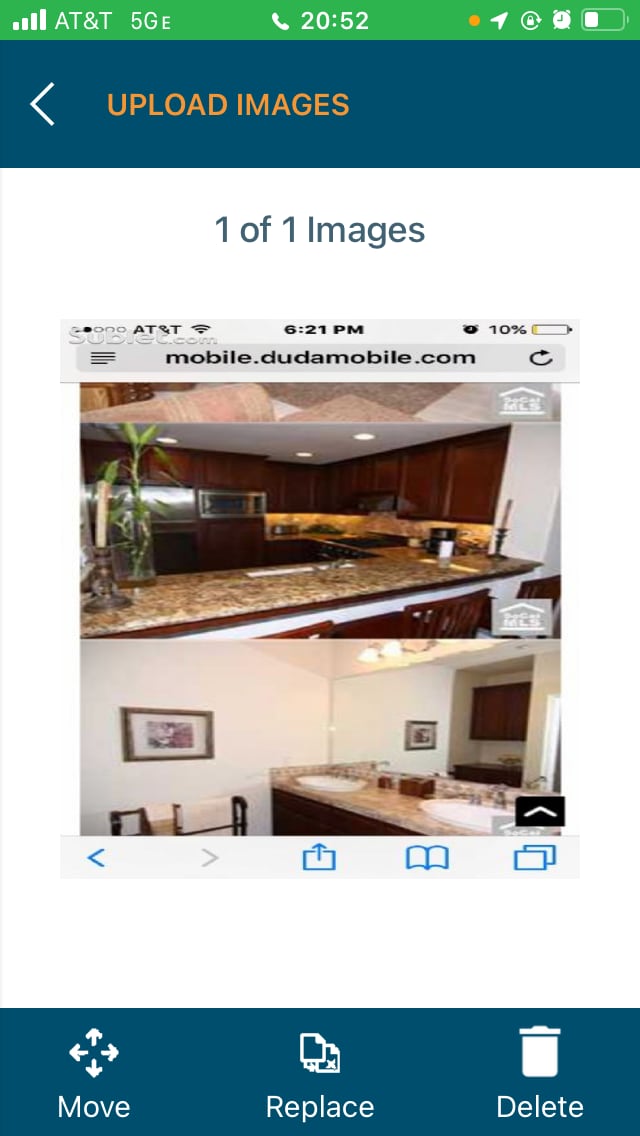Image resolution: width=640 pixels, height=1136 pixels.
Task: Go back from Upload Images
Action: pyautogui.click(x=42, y=105)
